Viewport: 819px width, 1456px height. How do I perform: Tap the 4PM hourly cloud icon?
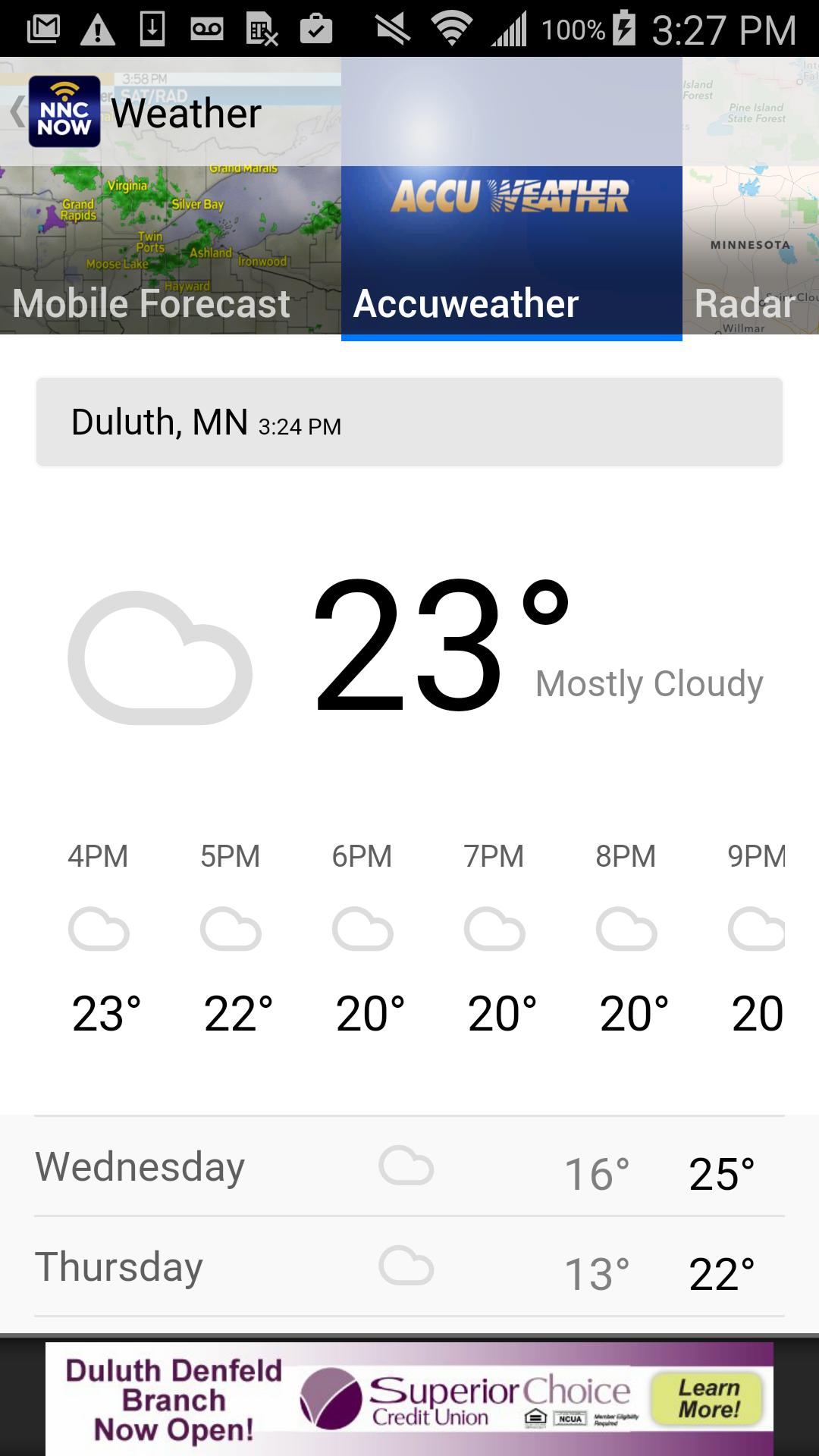pos(99,931)
